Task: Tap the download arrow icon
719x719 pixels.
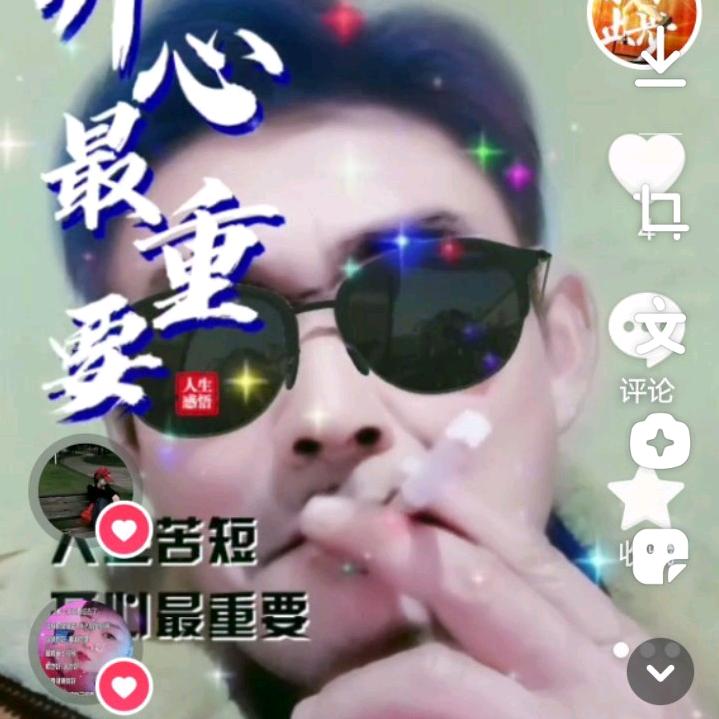Action: click(660, 66)
